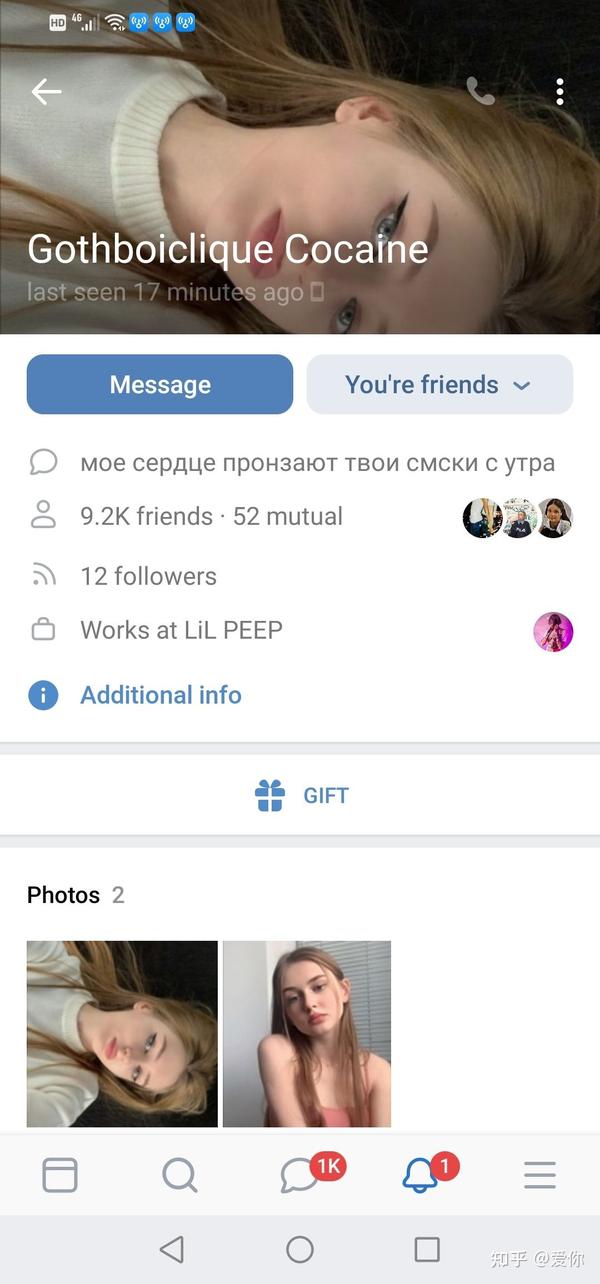The image size is (600, 1284).
Task: View the 12 followers
Action: 300,576
